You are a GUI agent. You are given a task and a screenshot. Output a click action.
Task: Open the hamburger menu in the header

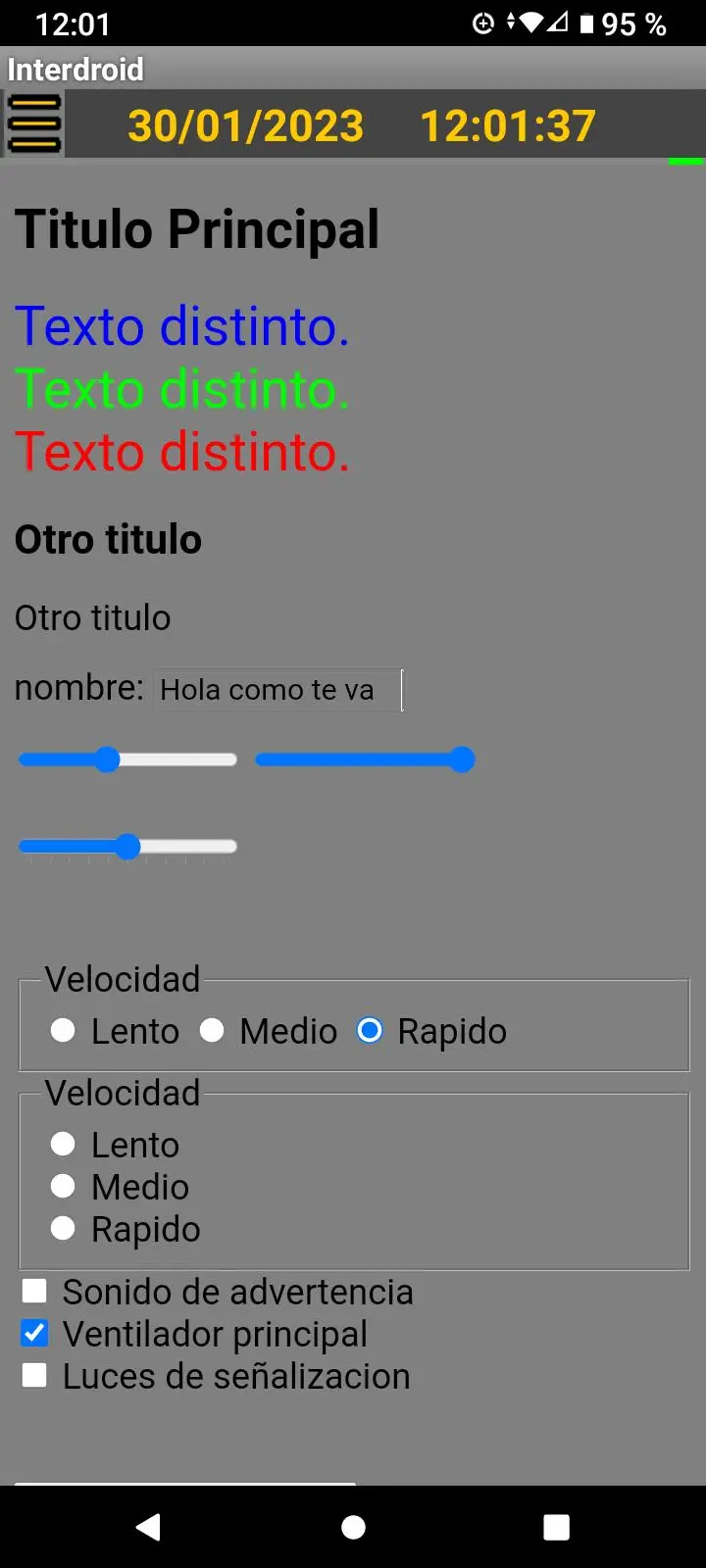coord(33,124)
